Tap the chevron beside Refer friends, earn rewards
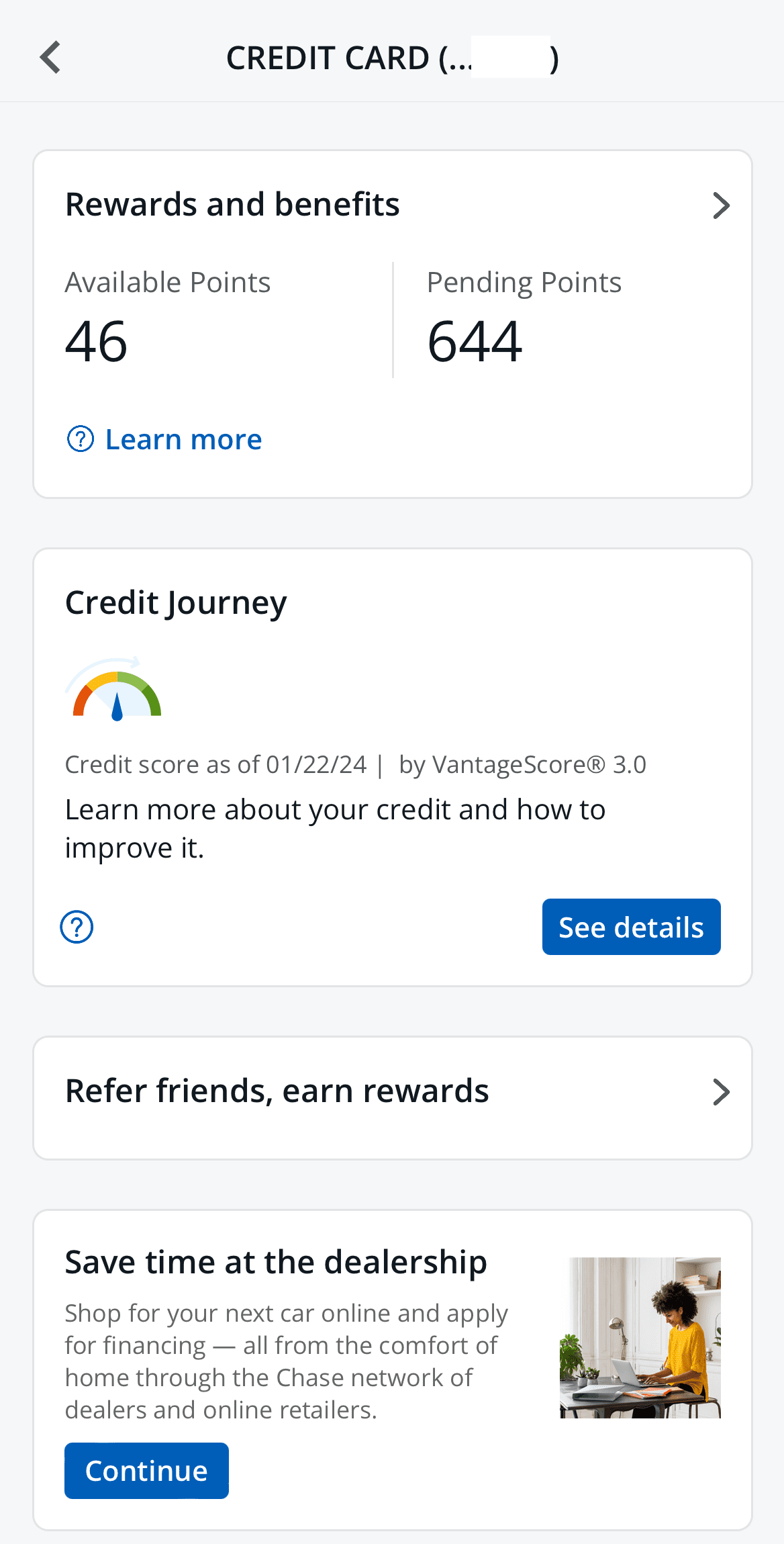 [721, 1091]
